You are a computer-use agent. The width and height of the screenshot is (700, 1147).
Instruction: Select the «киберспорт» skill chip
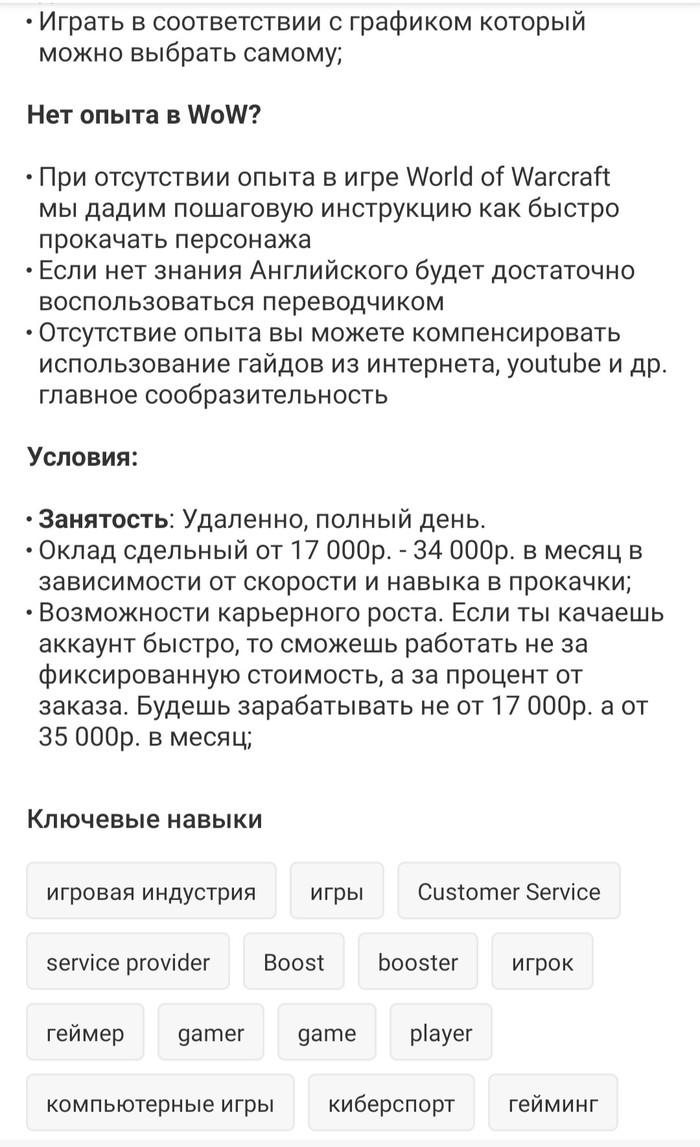(391, 1104)
